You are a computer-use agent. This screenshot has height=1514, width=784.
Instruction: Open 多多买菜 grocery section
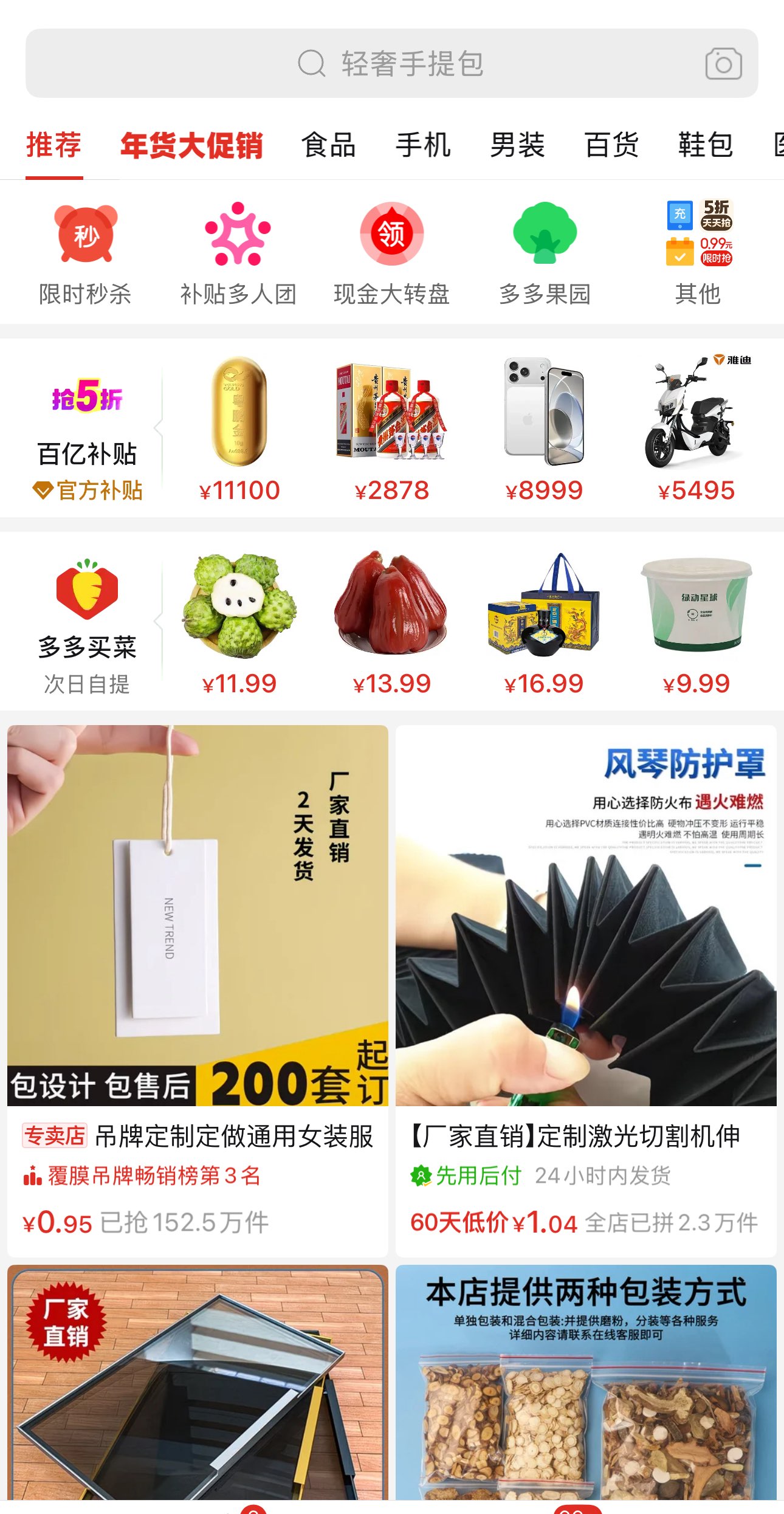point(87,626)
